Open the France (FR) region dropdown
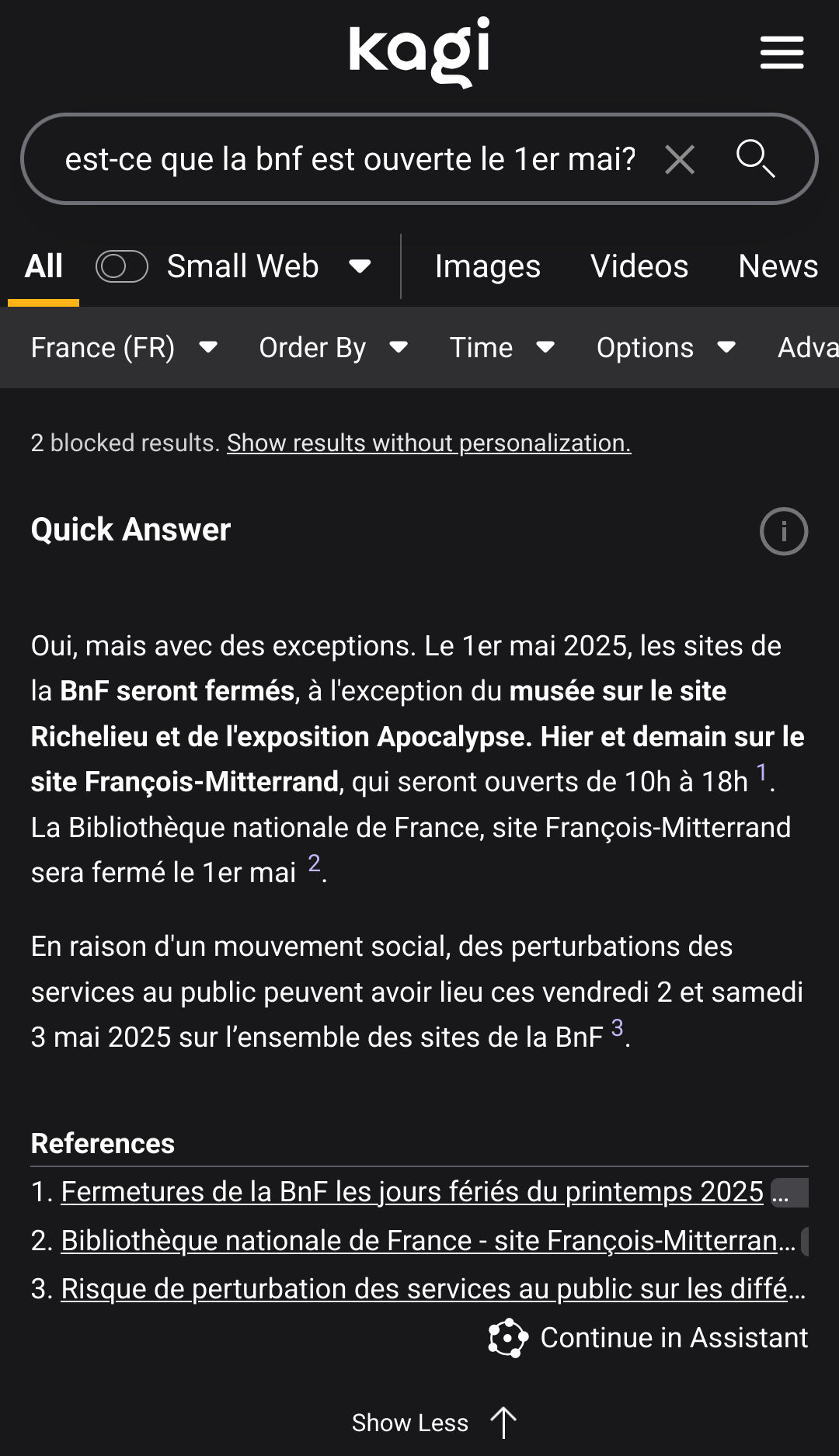The height and width of the screenshot is (1456, 839). tap(124, 347)
